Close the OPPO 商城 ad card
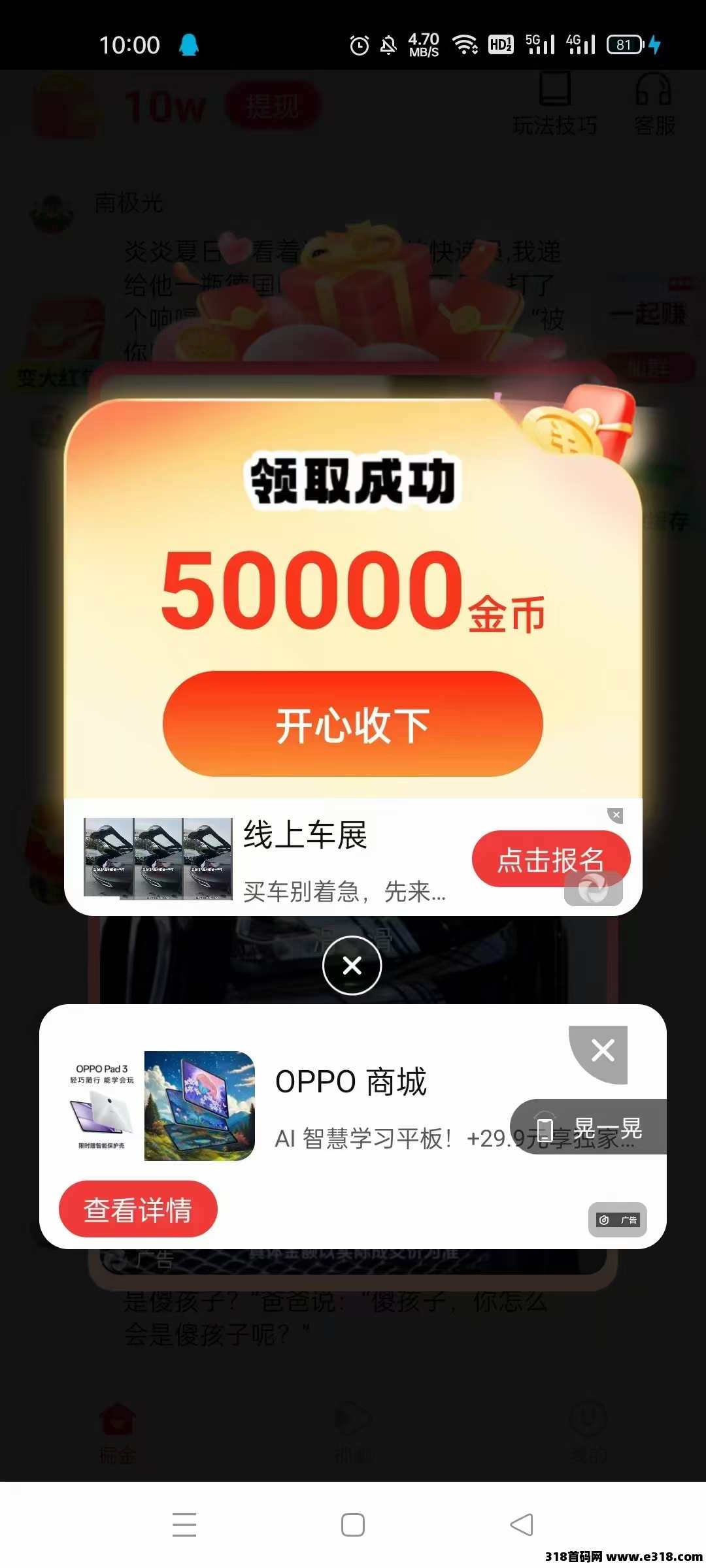The width and height of the screenshot is (706, 1568). click(x=602, y=1051)
